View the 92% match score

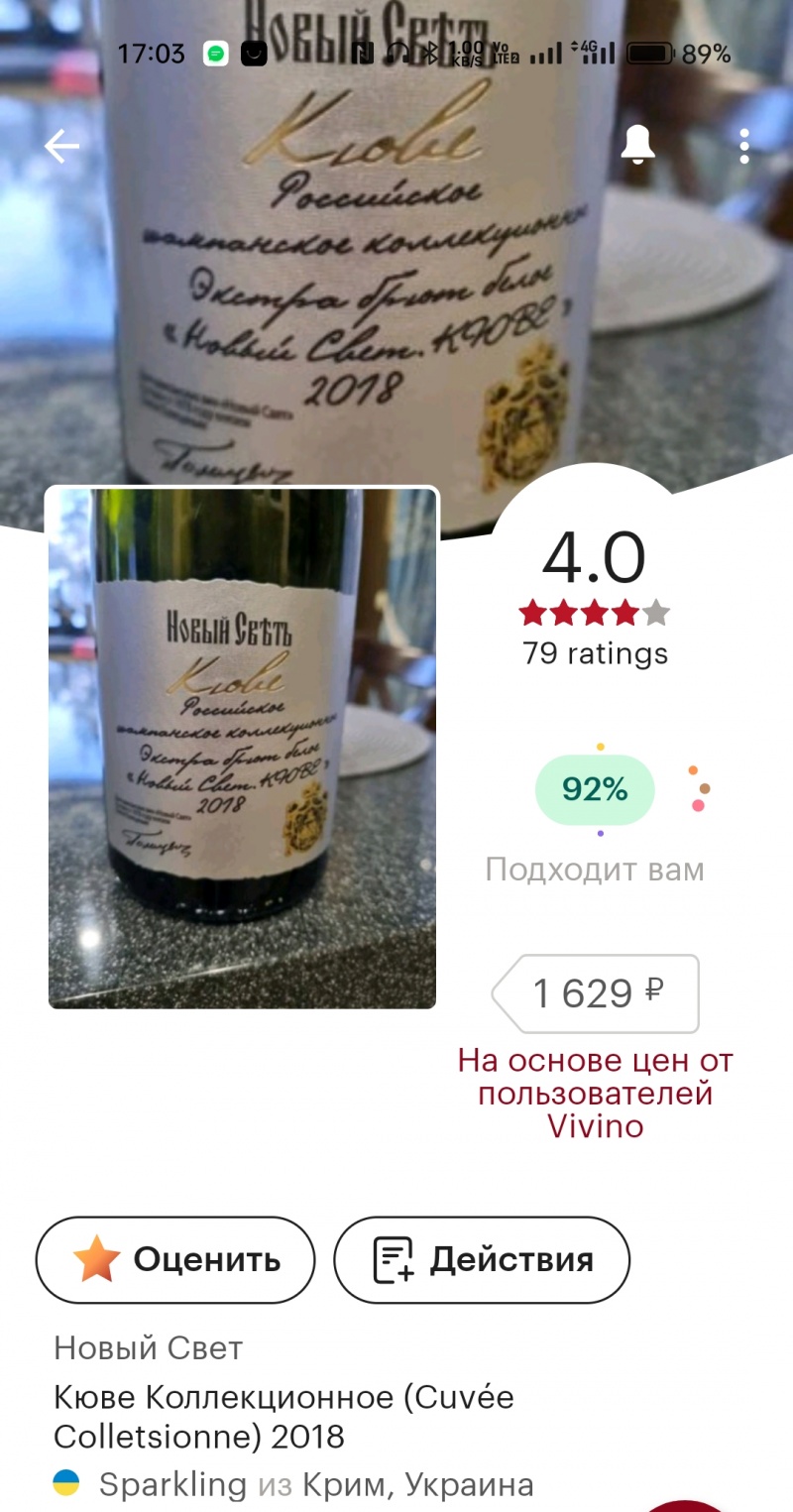595,790
